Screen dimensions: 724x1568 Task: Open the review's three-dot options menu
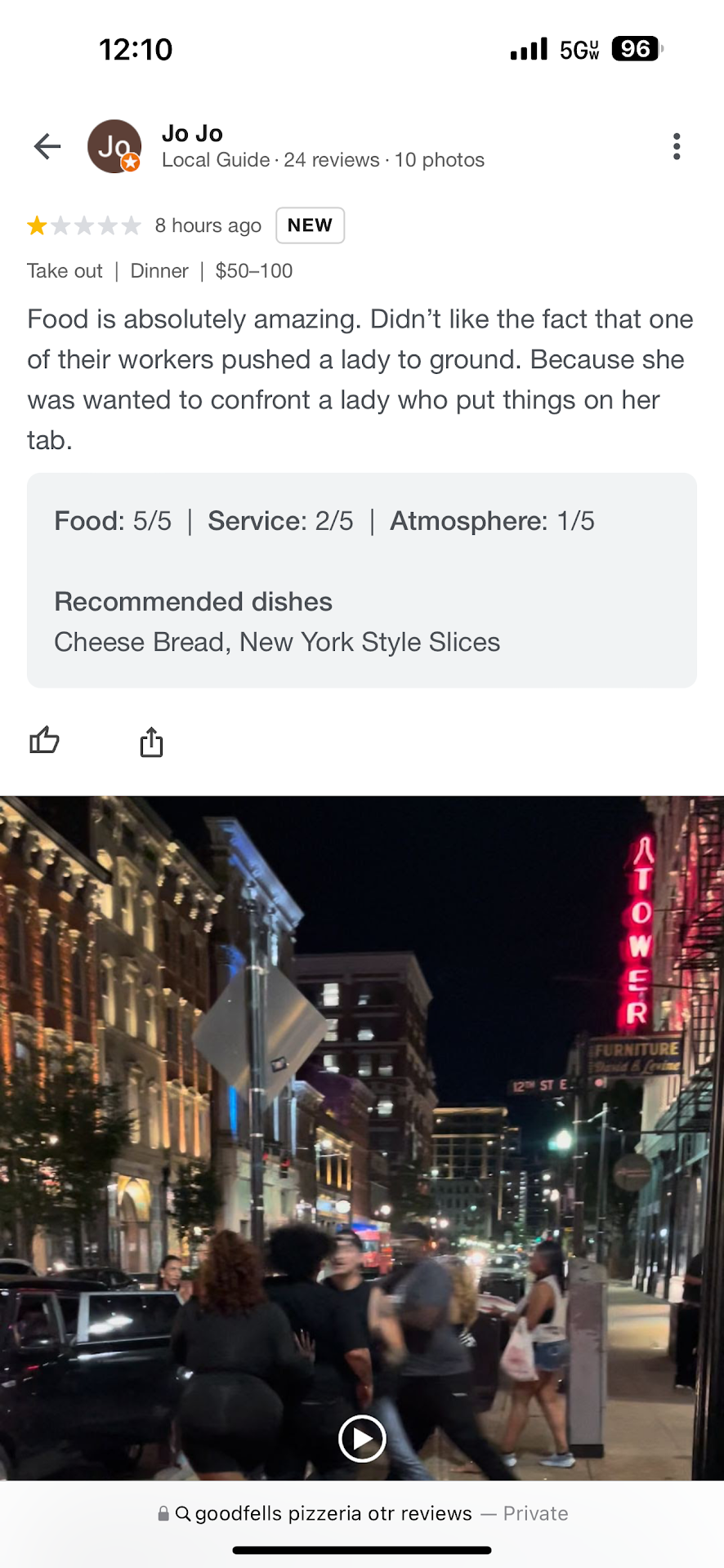tap(677, 147)
